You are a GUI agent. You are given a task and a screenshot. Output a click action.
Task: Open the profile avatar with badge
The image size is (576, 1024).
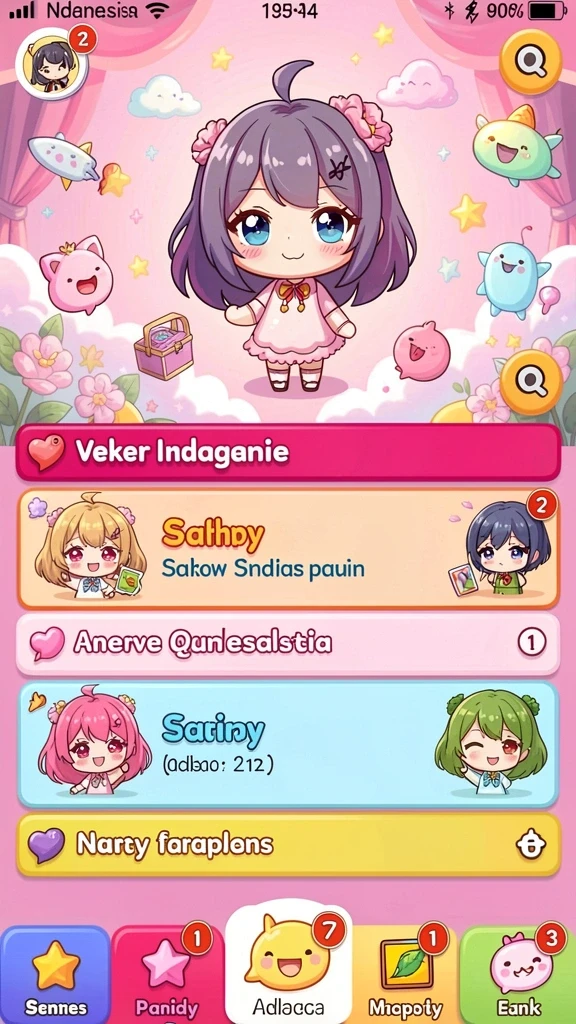click(52, 63)
